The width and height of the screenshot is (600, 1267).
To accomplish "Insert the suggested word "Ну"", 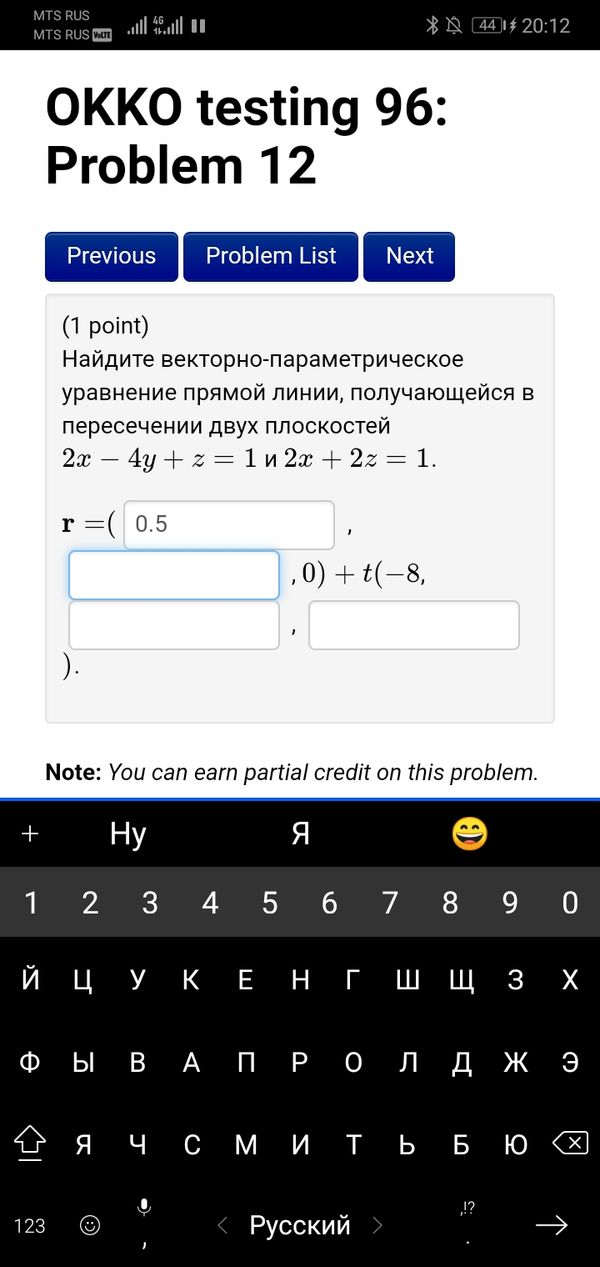I will 128,834.
